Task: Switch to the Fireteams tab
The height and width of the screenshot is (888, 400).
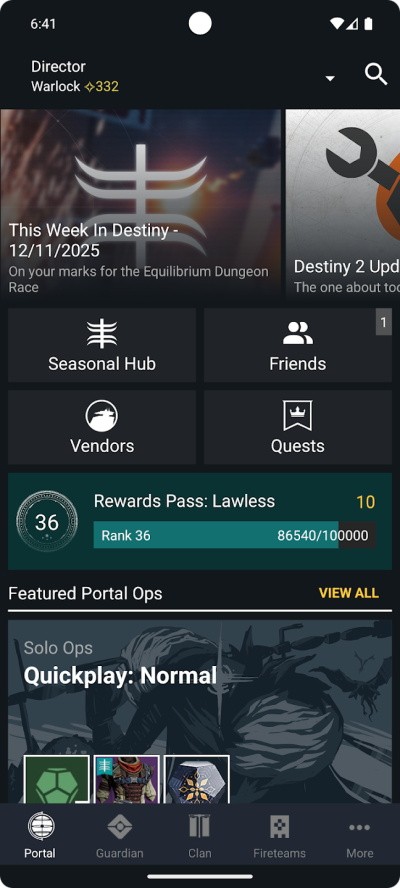Action: click(x=279, y=837)
